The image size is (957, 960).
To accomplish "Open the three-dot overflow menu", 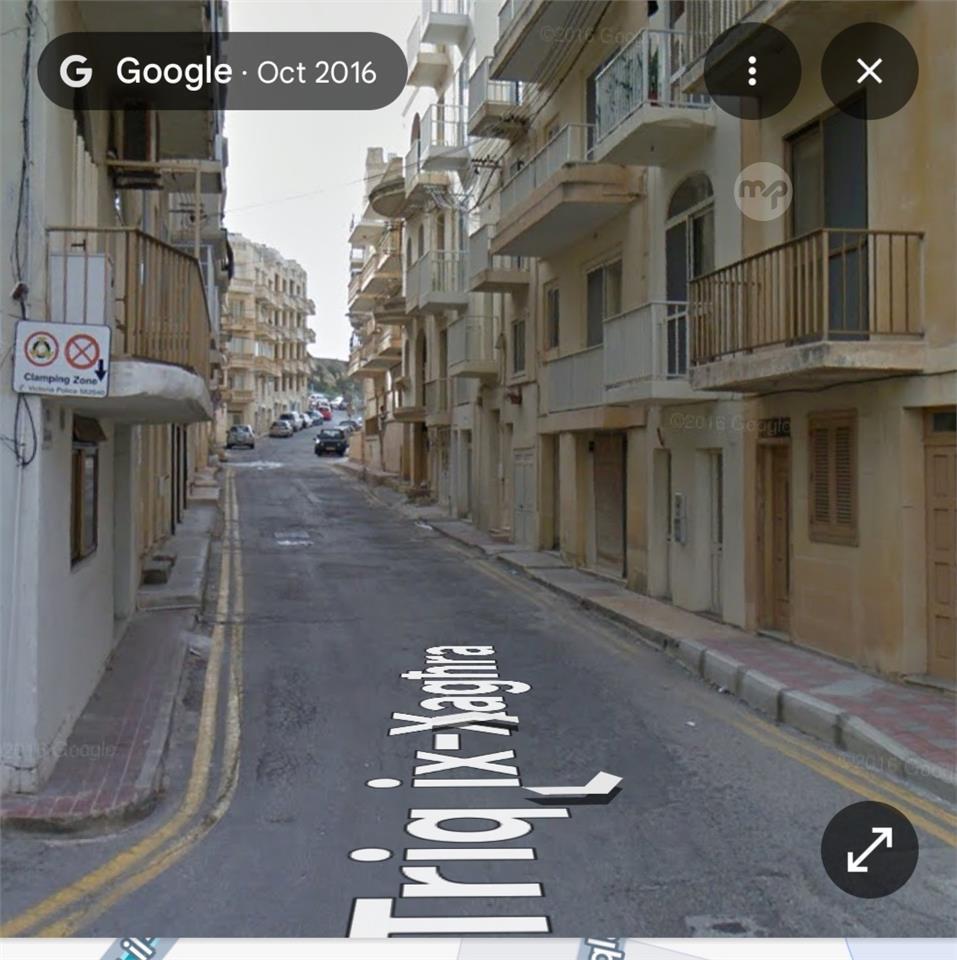I will tap(752, 71).
